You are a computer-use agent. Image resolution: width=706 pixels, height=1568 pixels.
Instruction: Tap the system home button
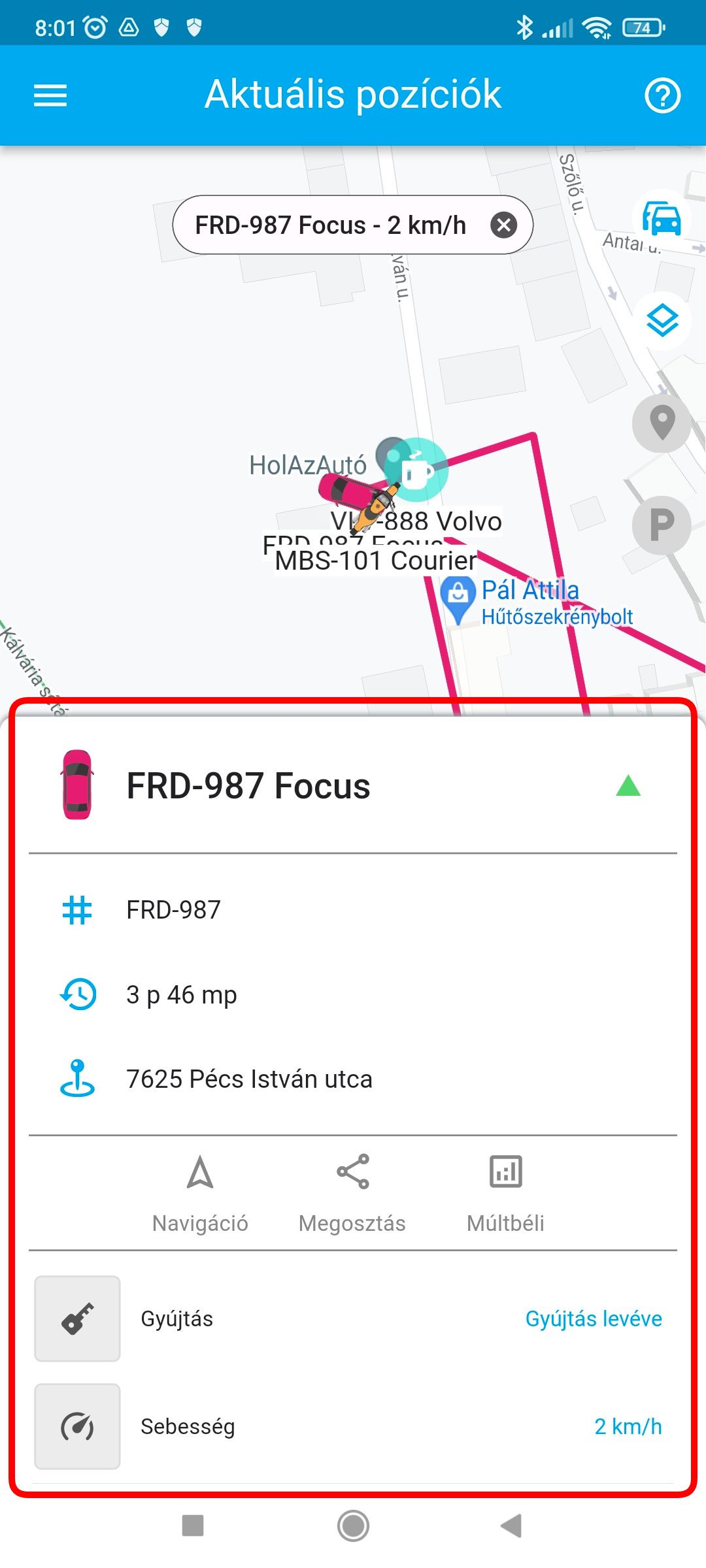tap(353, 1526)
